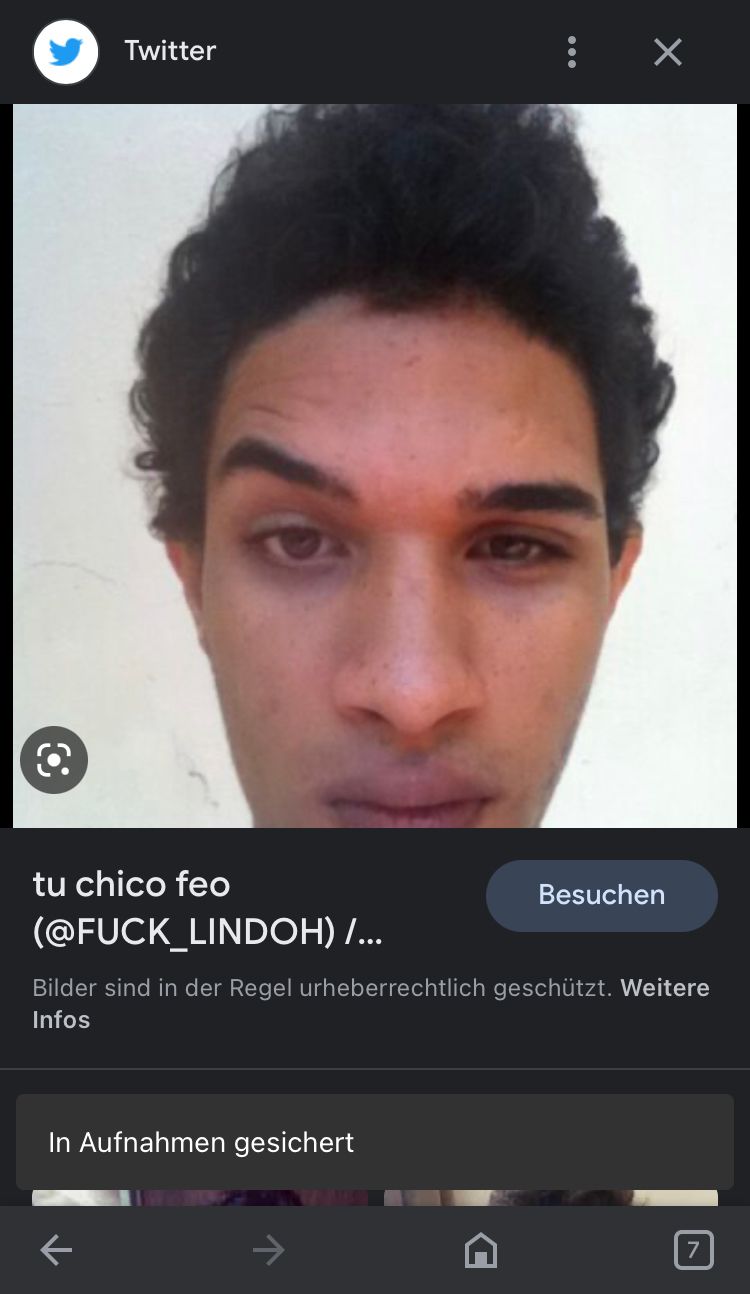
Task: Tap the Besuchen button
Action: pyautogui.click(x=601, y=895)
